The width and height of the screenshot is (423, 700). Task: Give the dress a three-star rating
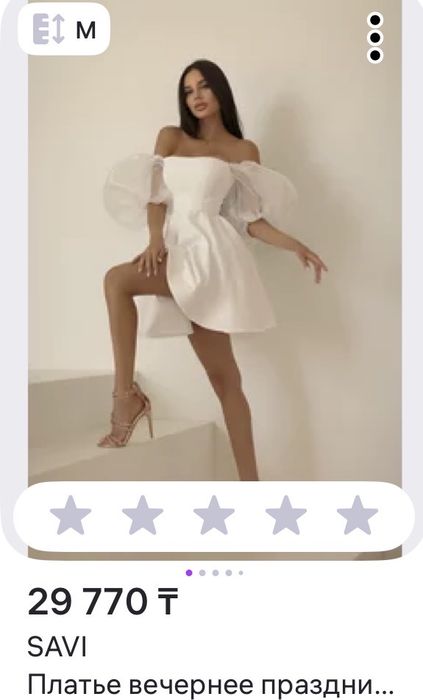(214, 516)
